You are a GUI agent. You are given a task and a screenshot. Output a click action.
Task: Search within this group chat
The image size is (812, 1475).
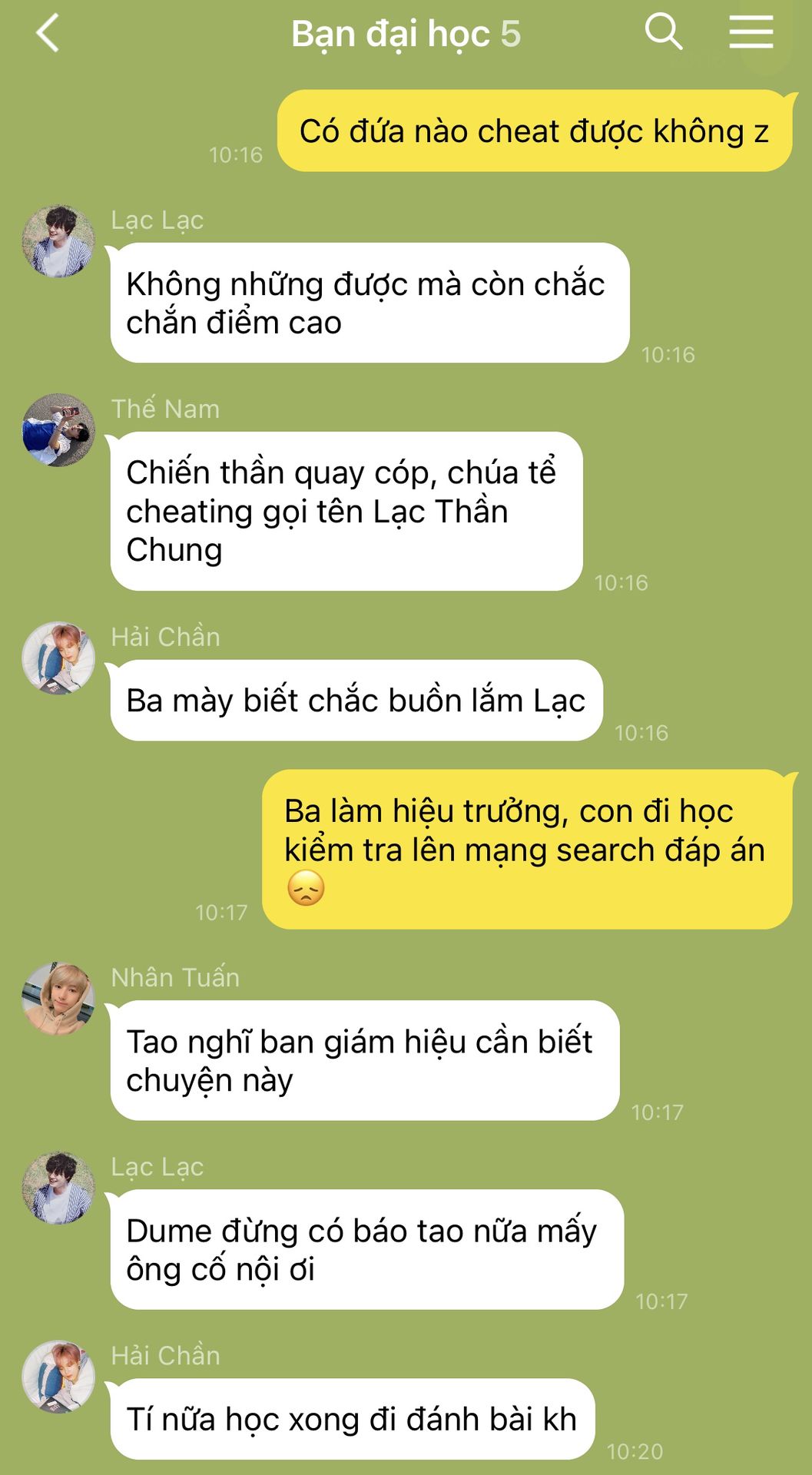pos(664,32)
